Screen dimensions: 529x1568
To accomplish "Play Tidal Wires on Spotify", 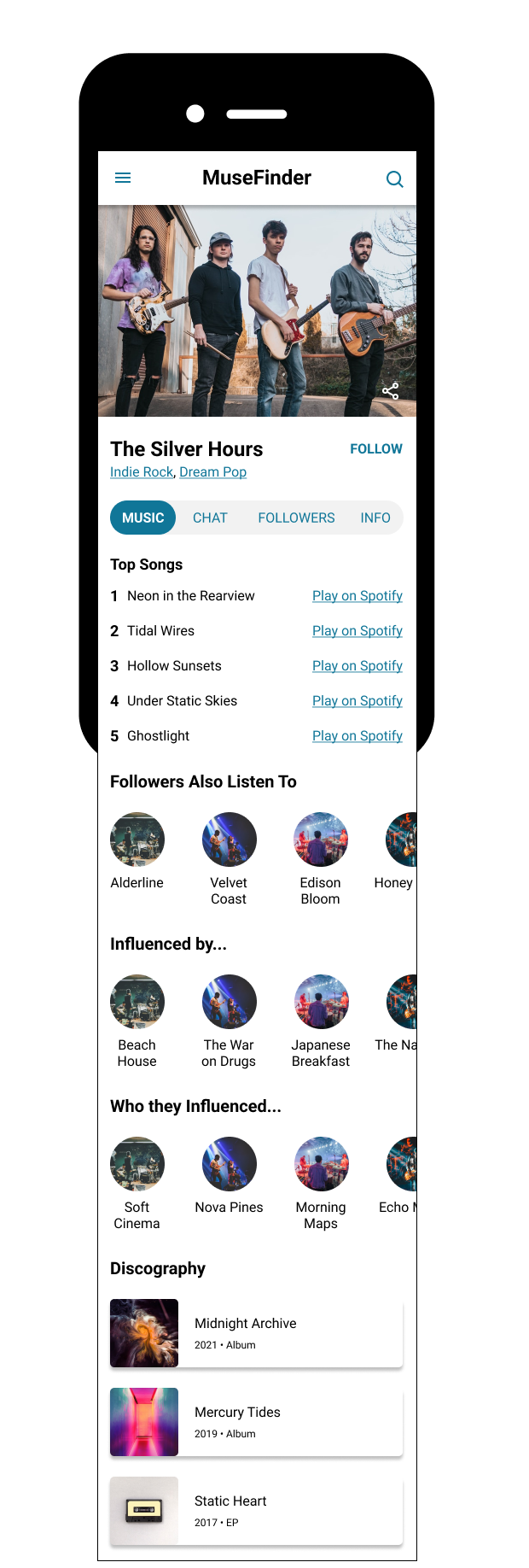I will [357, 631].
